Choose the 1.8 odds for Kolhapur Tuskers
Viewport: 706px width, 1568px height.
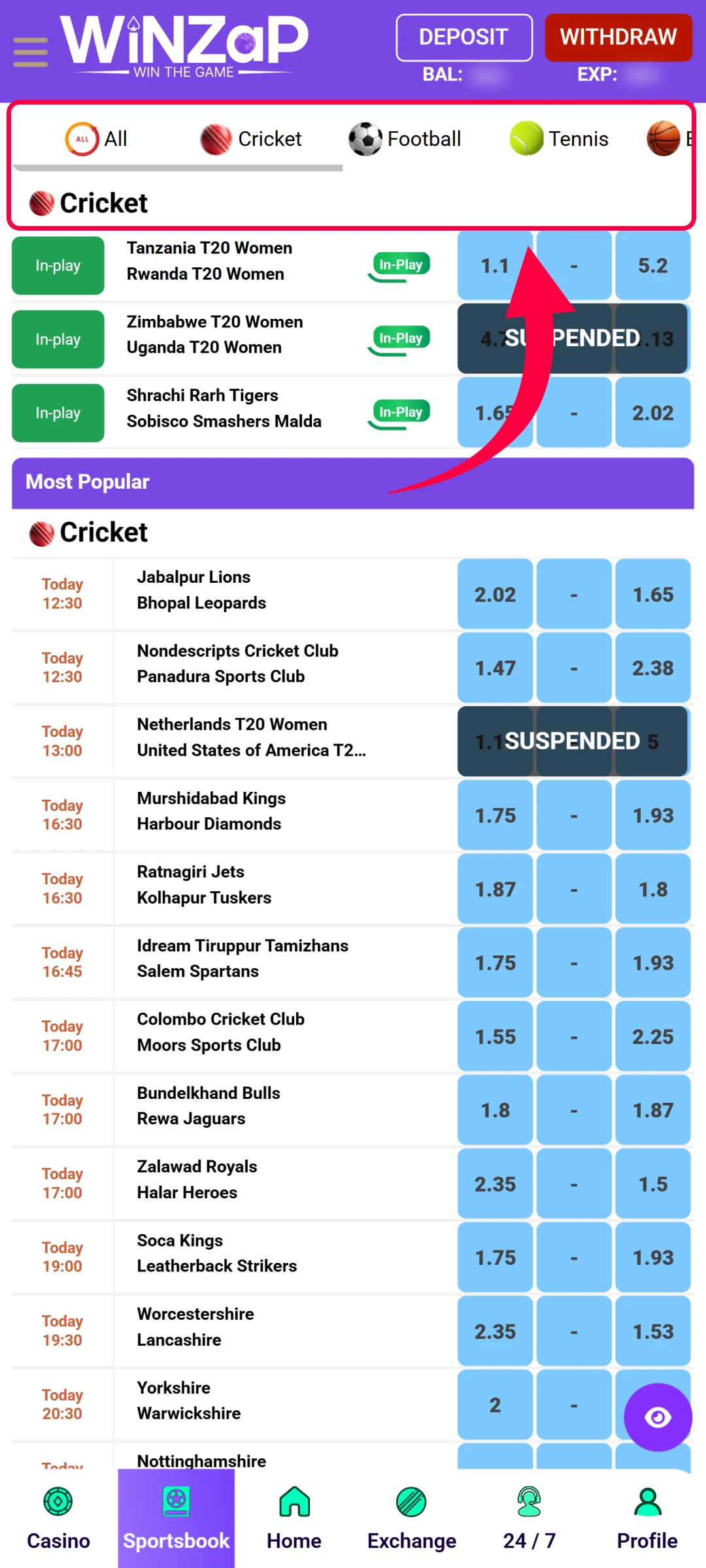tap(652, 889)
